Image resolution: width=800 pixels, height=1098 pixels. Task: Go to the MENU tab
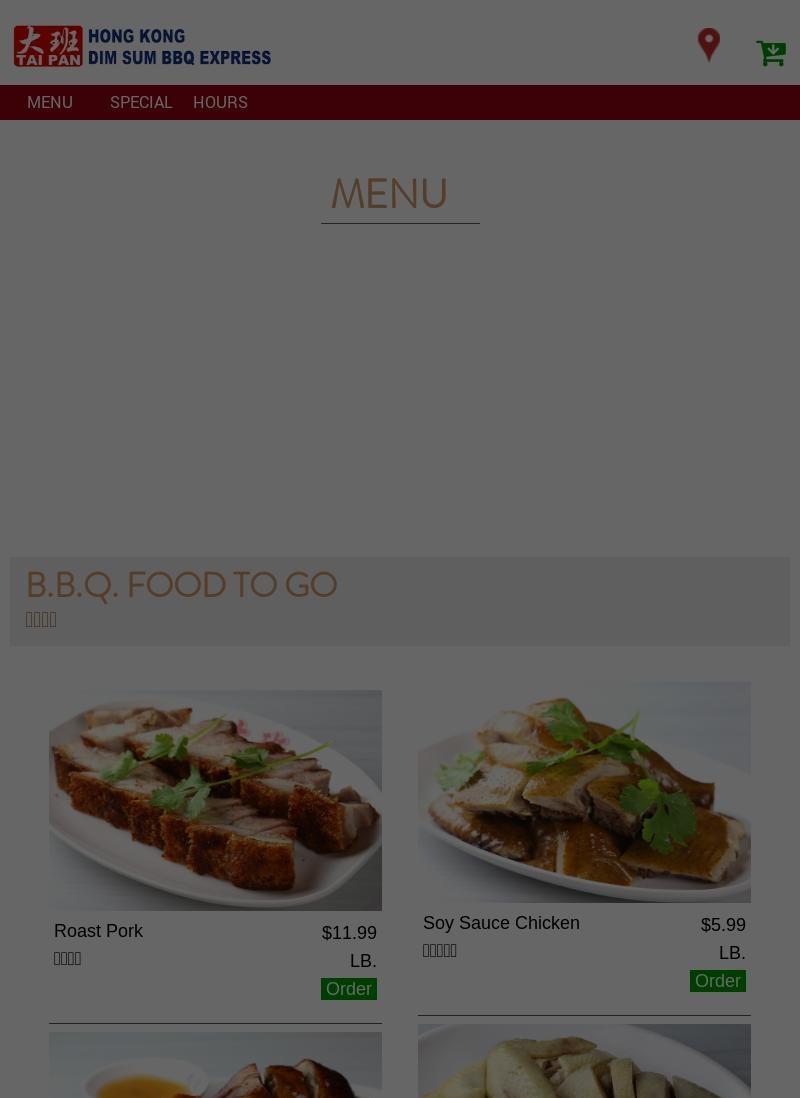tap(50, 102)
